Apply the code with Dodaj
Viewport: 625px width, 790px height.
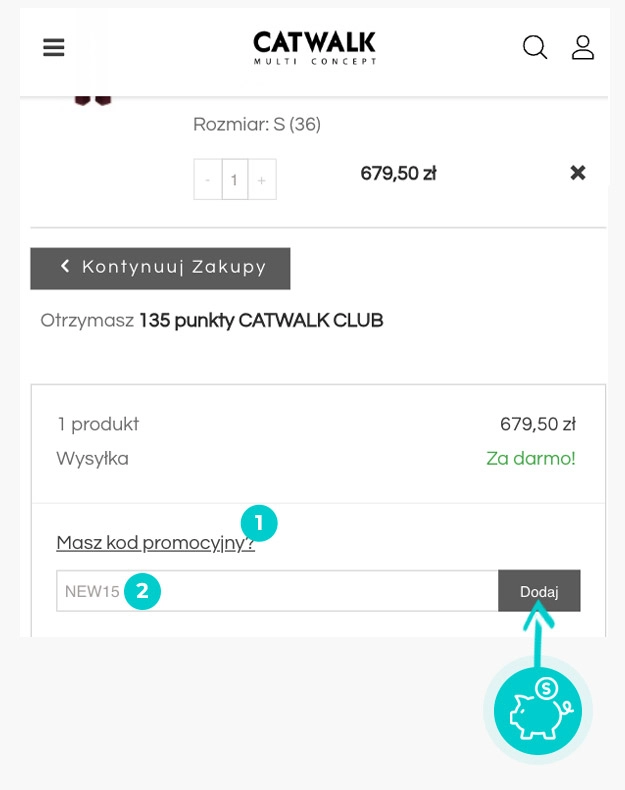(x=539, y=591)
